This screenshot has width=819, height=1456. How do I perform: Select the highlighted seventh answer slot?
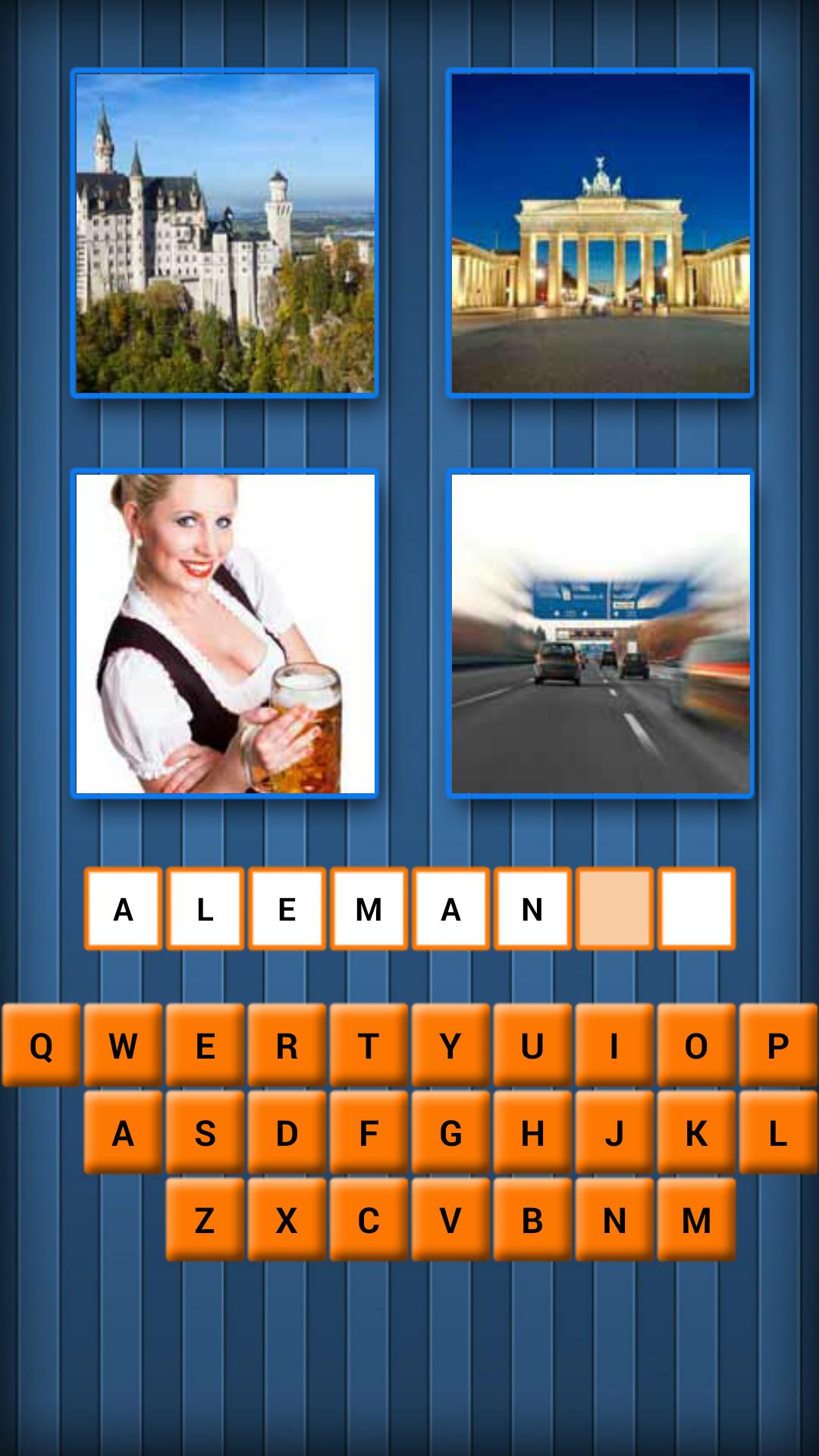point(614,908)
